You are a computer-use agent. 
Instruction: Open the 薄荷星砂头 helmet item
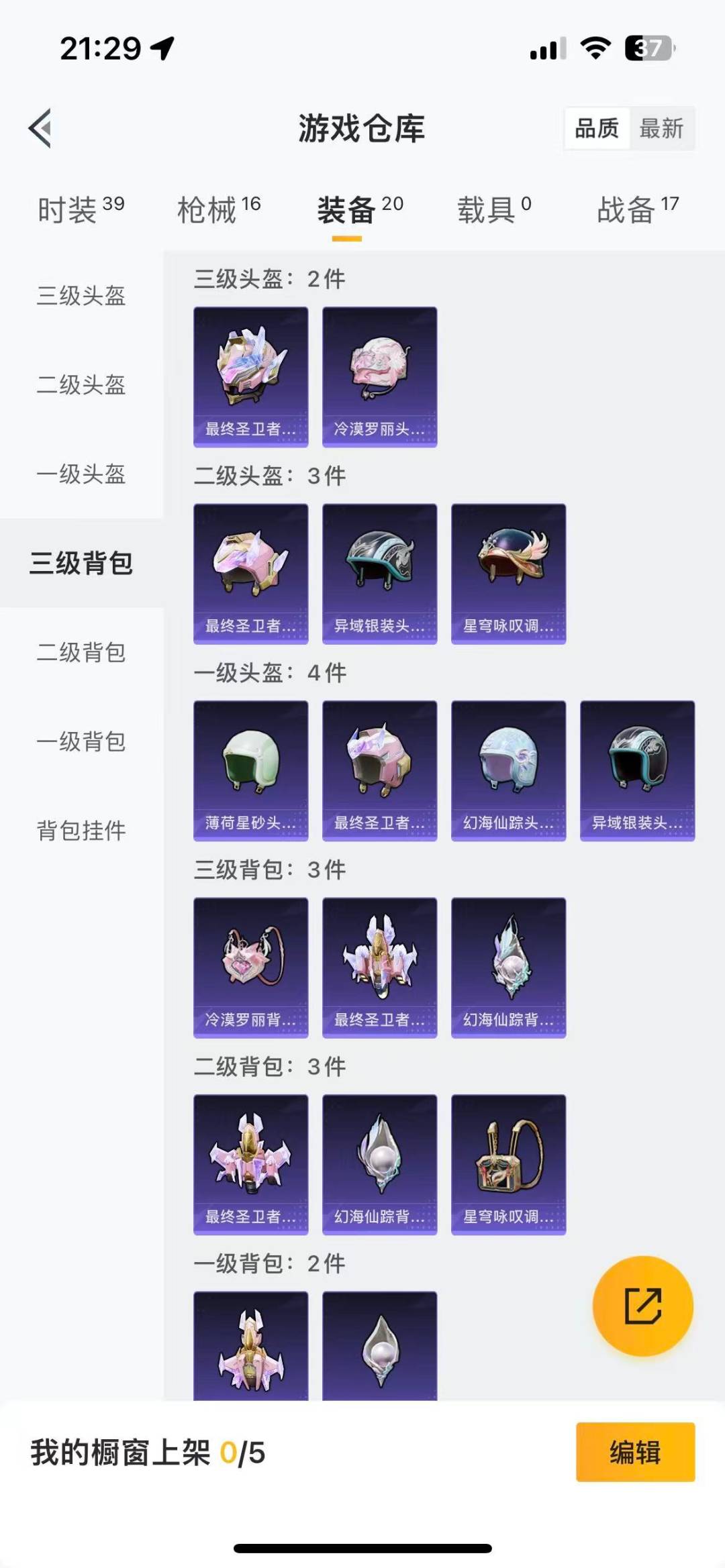251,770
